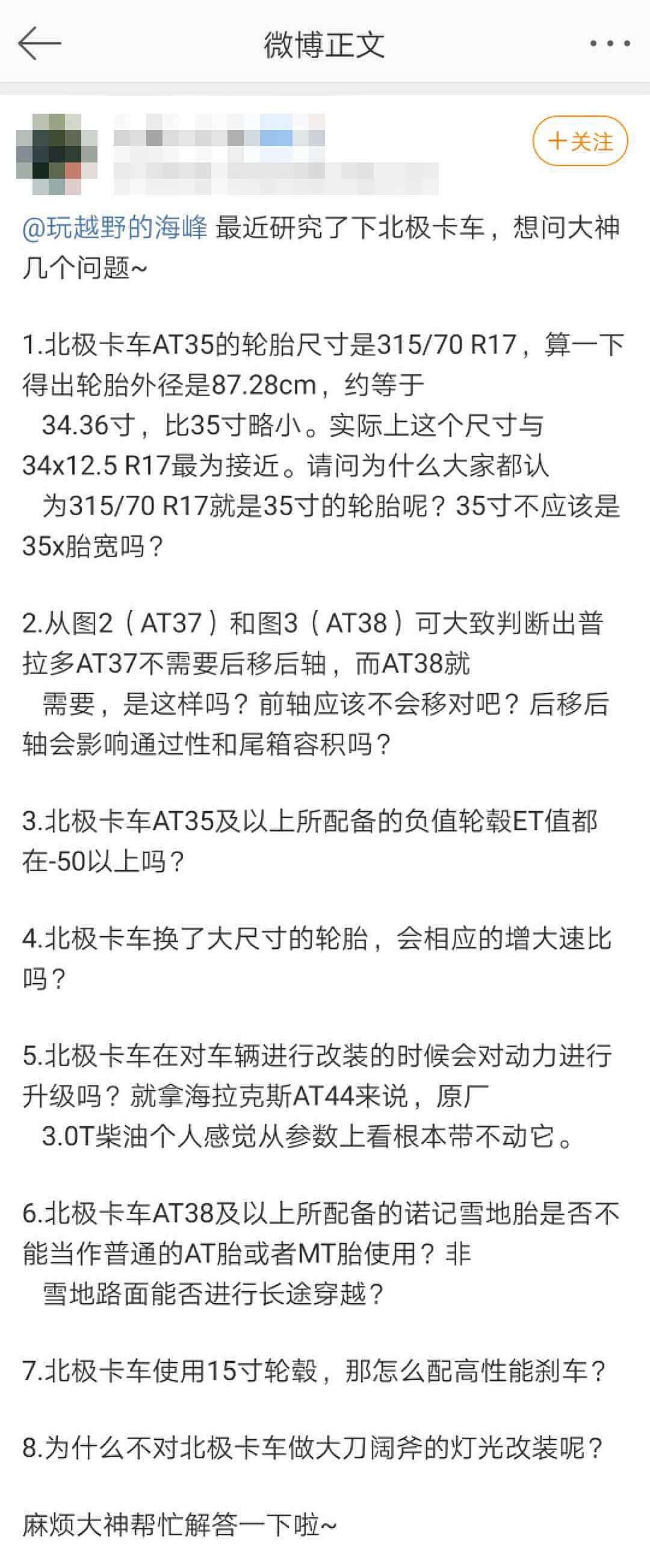Open the mention @玩越野的海峰

pos(114,227)
